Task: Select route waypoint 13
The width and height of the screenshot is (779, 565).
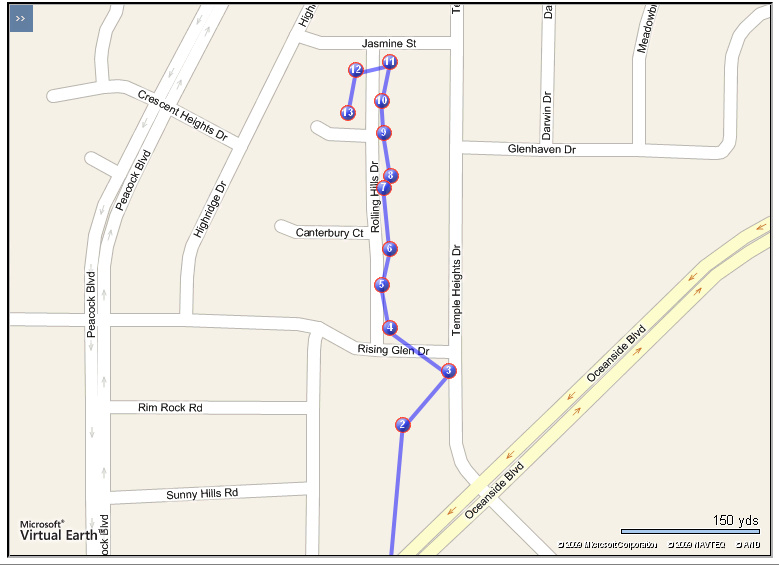Action: (348, 113)
